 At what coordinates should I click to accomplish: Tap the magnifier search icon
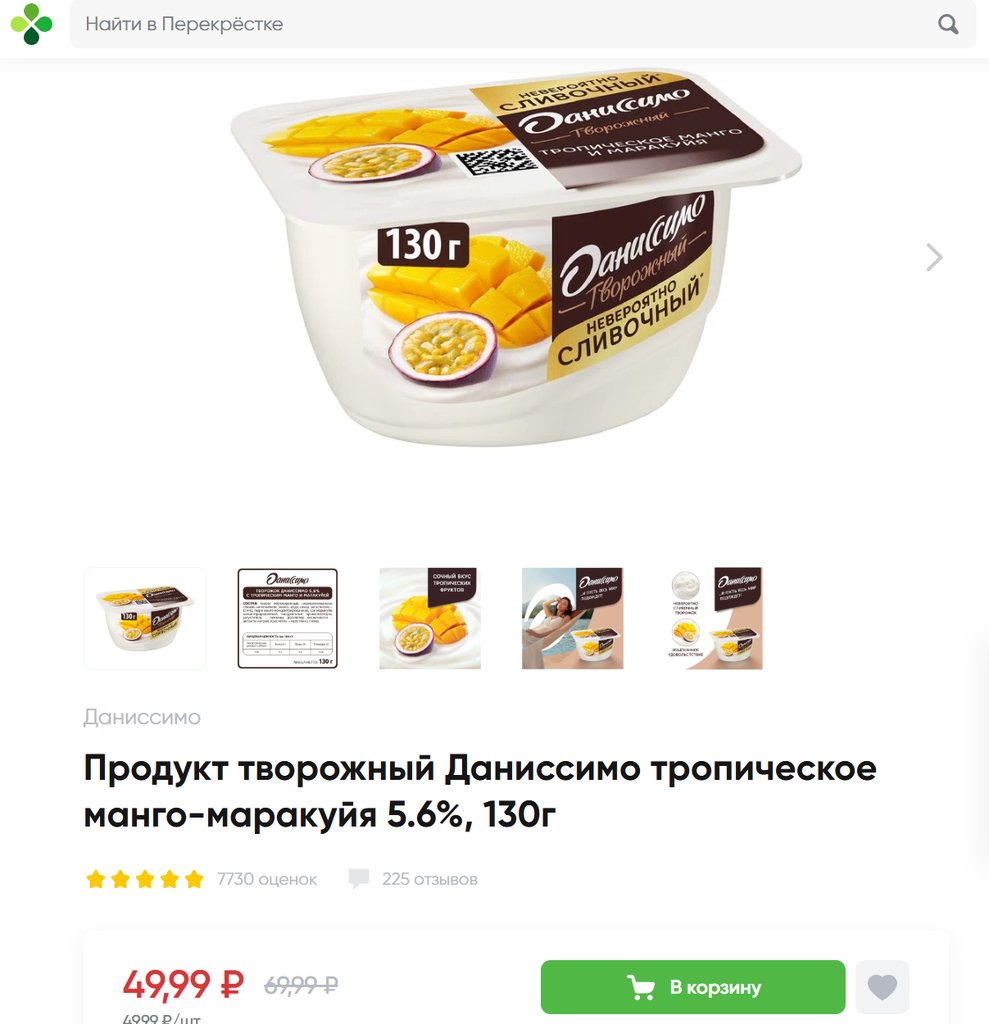point(948,24)
